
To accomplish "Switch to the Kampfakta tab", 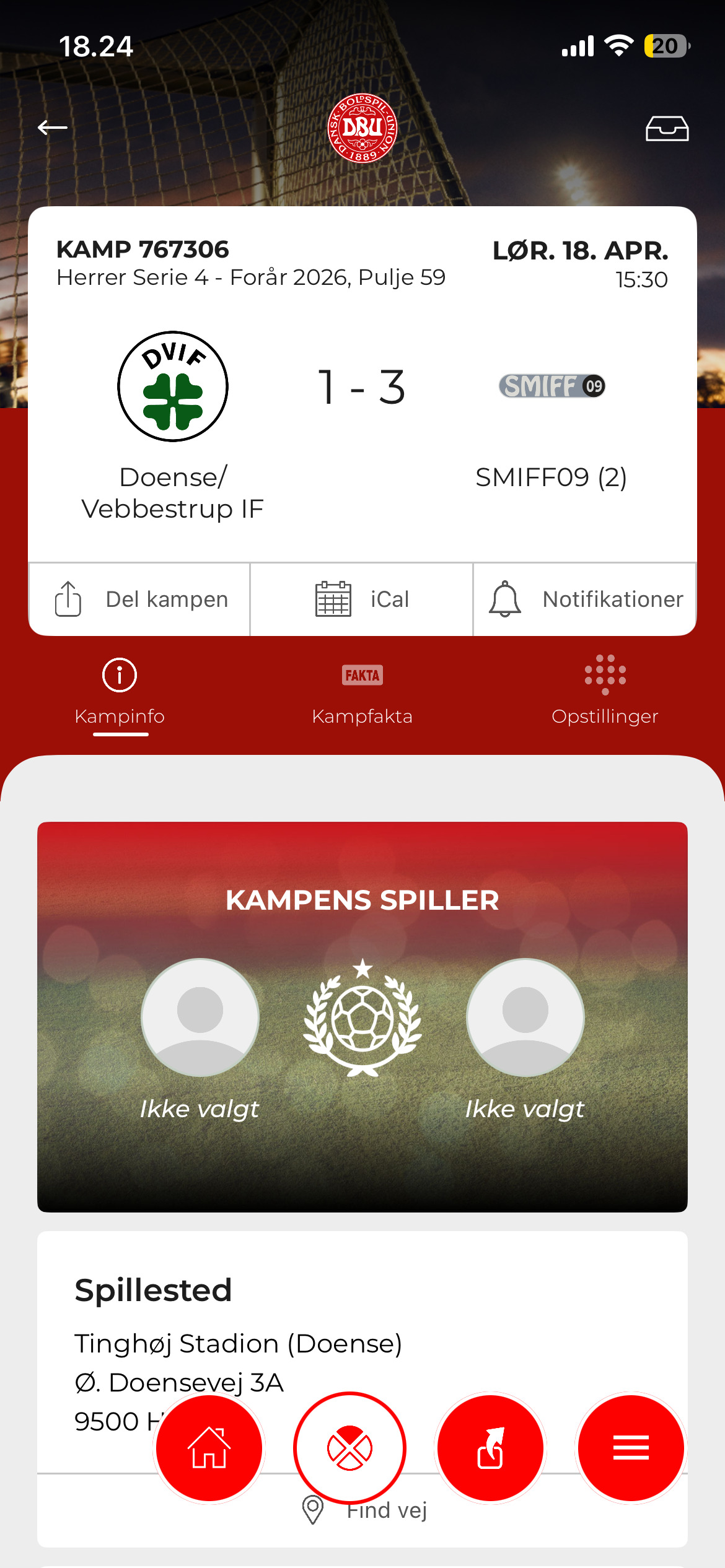I will pos(362,692).
